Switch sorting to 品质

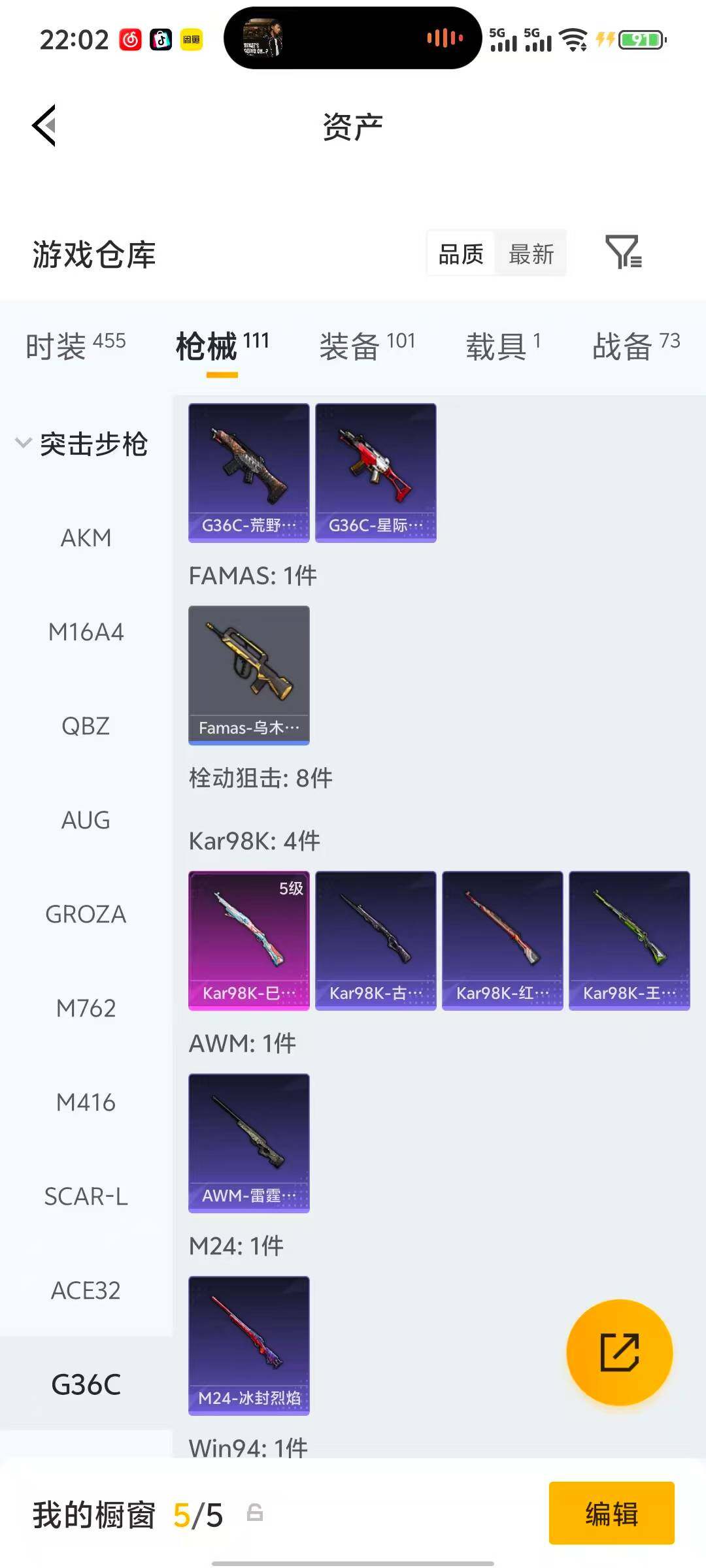coord(460,253)
